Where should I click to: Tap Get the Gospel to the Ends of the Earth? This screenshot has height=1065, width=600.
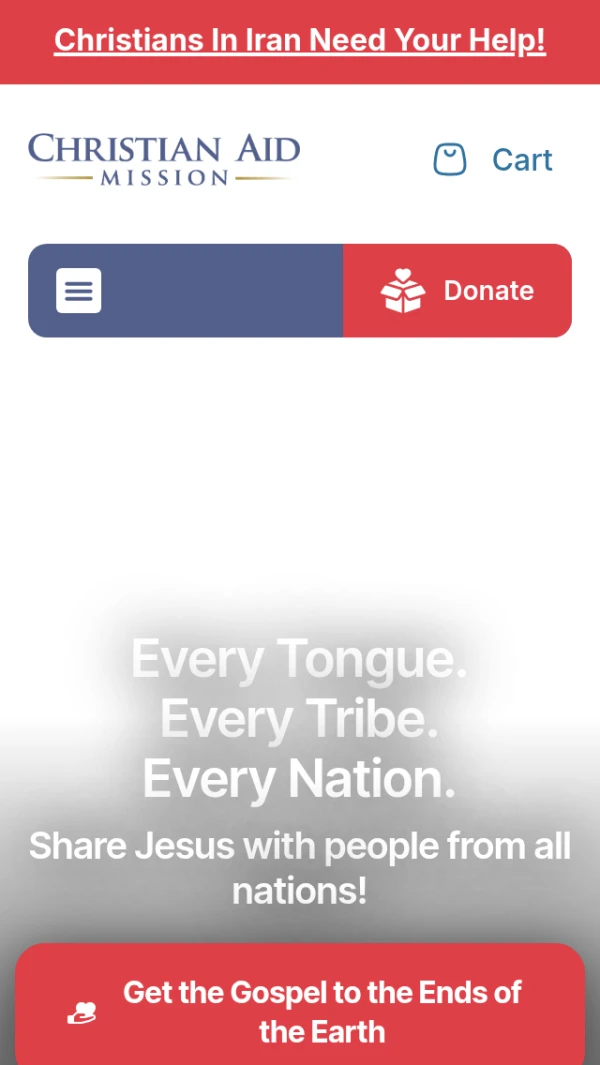pyautogui.click(x=300, y=1011)
